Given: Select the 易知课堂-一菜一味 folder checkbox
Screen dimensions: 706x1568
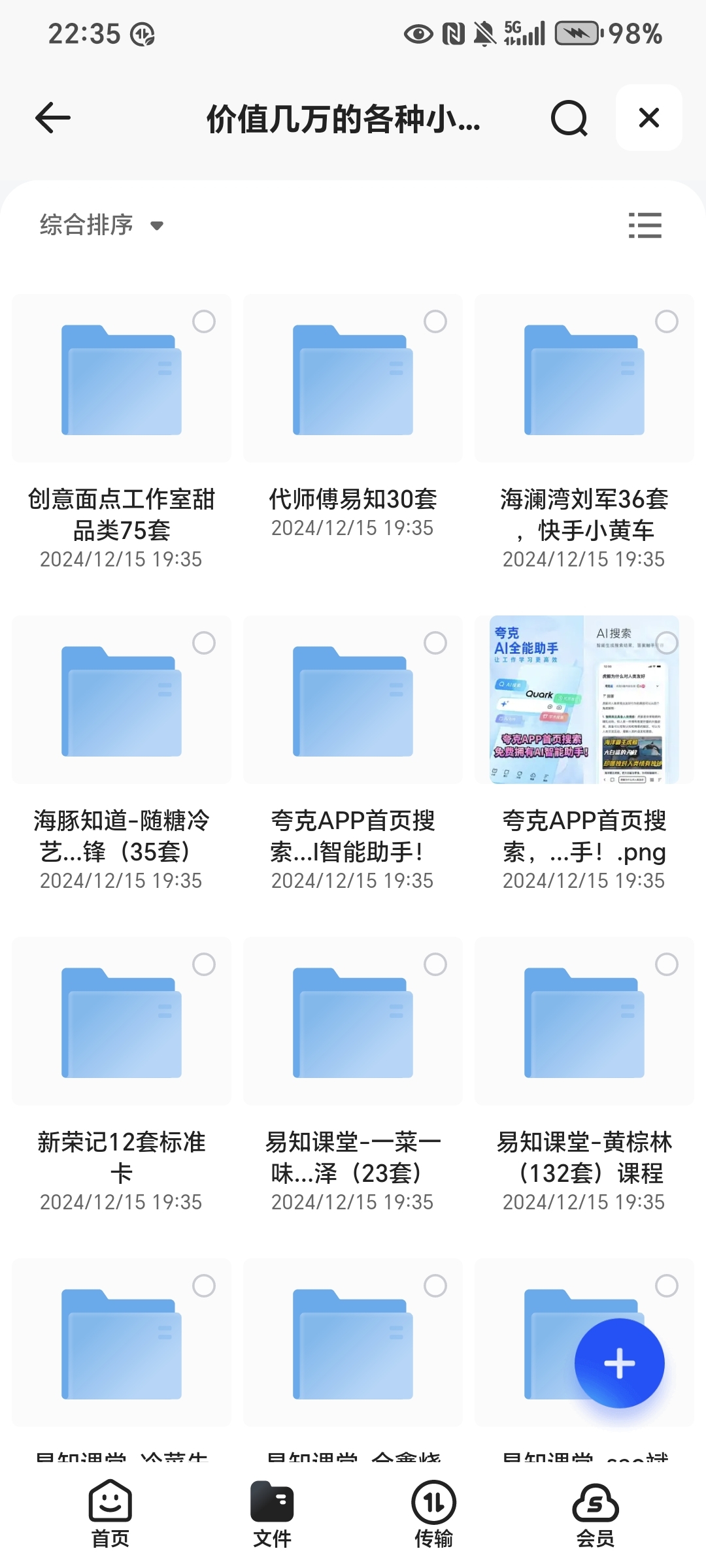Looking at the screenshot, I should 435,964.
